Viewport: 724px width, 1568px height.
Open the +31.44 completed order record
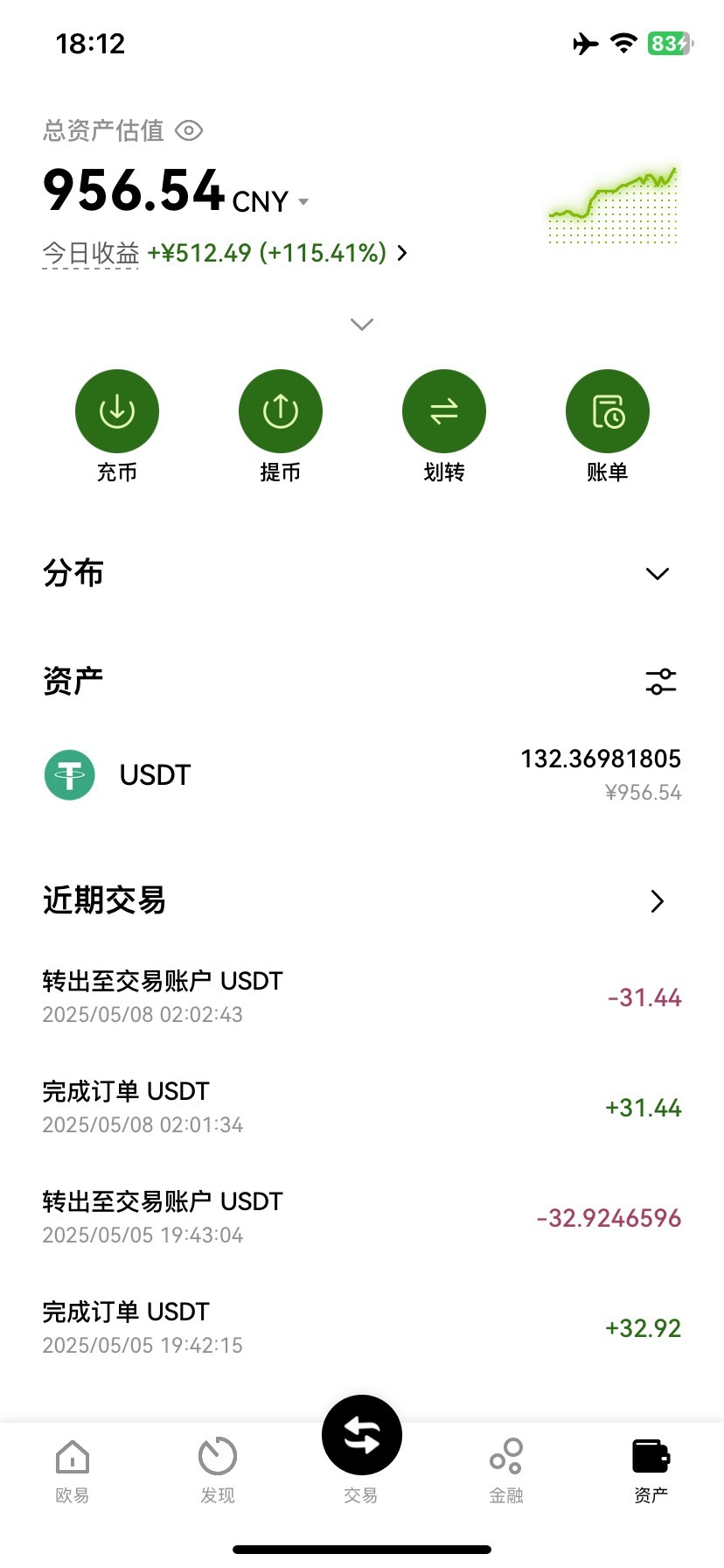[x=362, y=1107]
